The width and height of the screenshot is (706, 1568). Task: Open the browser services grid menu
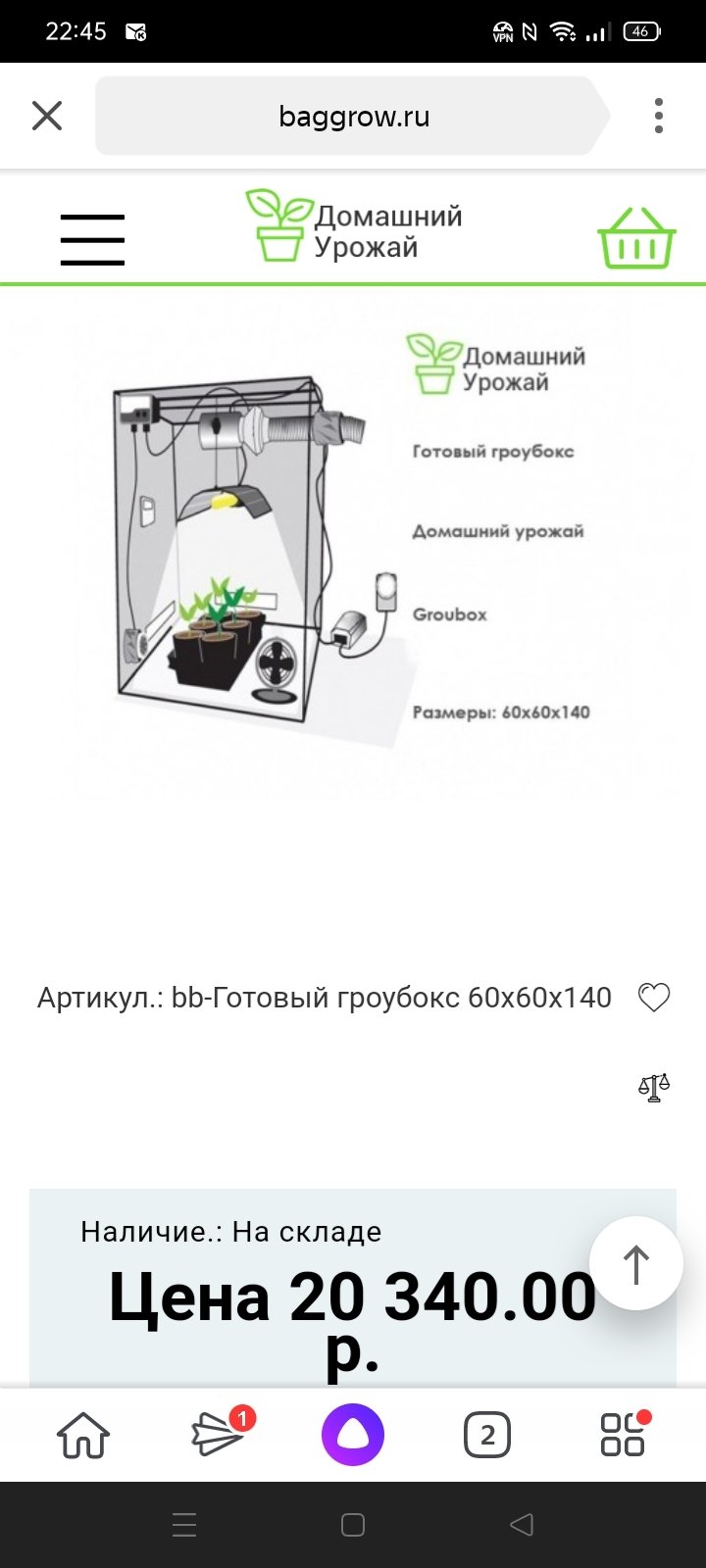pos(624,1434)
